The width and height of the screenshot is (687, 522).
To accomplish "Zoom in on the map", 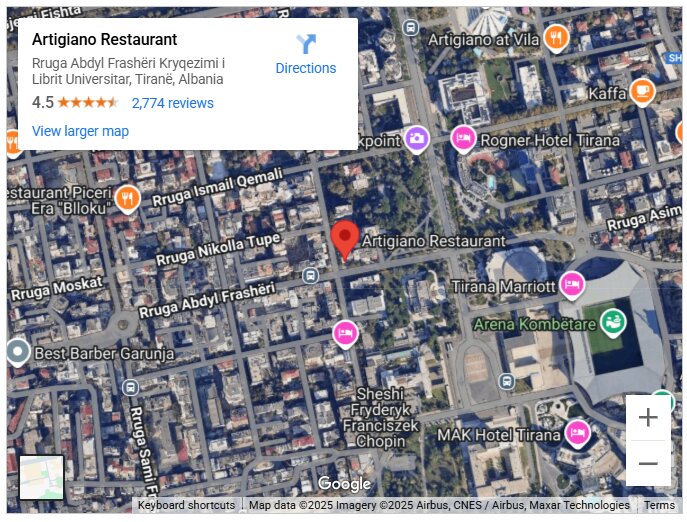I will (x=648, y=418).
